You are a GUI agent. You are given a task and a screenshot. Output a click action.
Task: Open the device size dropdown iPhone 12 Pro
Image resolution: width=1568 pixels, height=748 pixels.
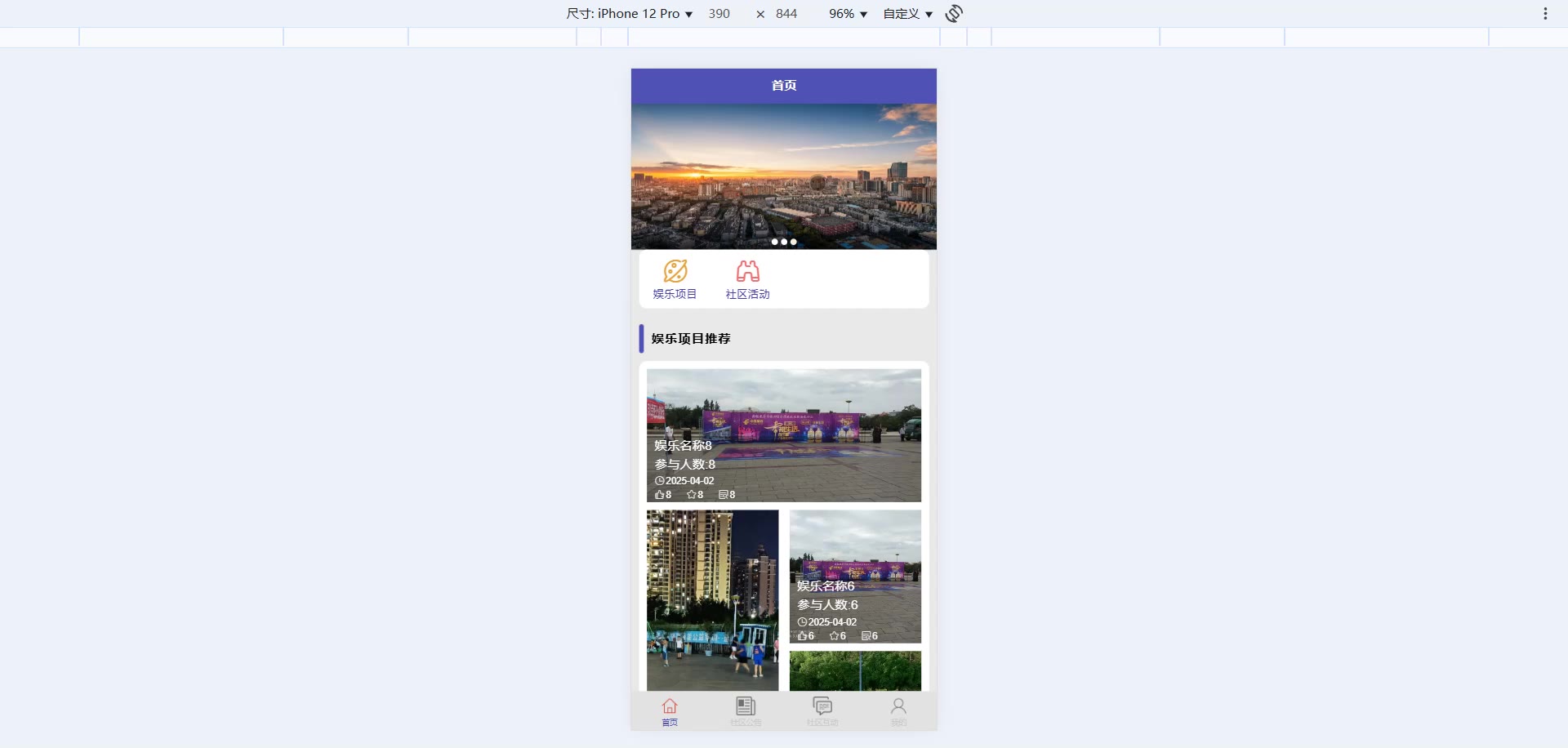tap(630, 14)
